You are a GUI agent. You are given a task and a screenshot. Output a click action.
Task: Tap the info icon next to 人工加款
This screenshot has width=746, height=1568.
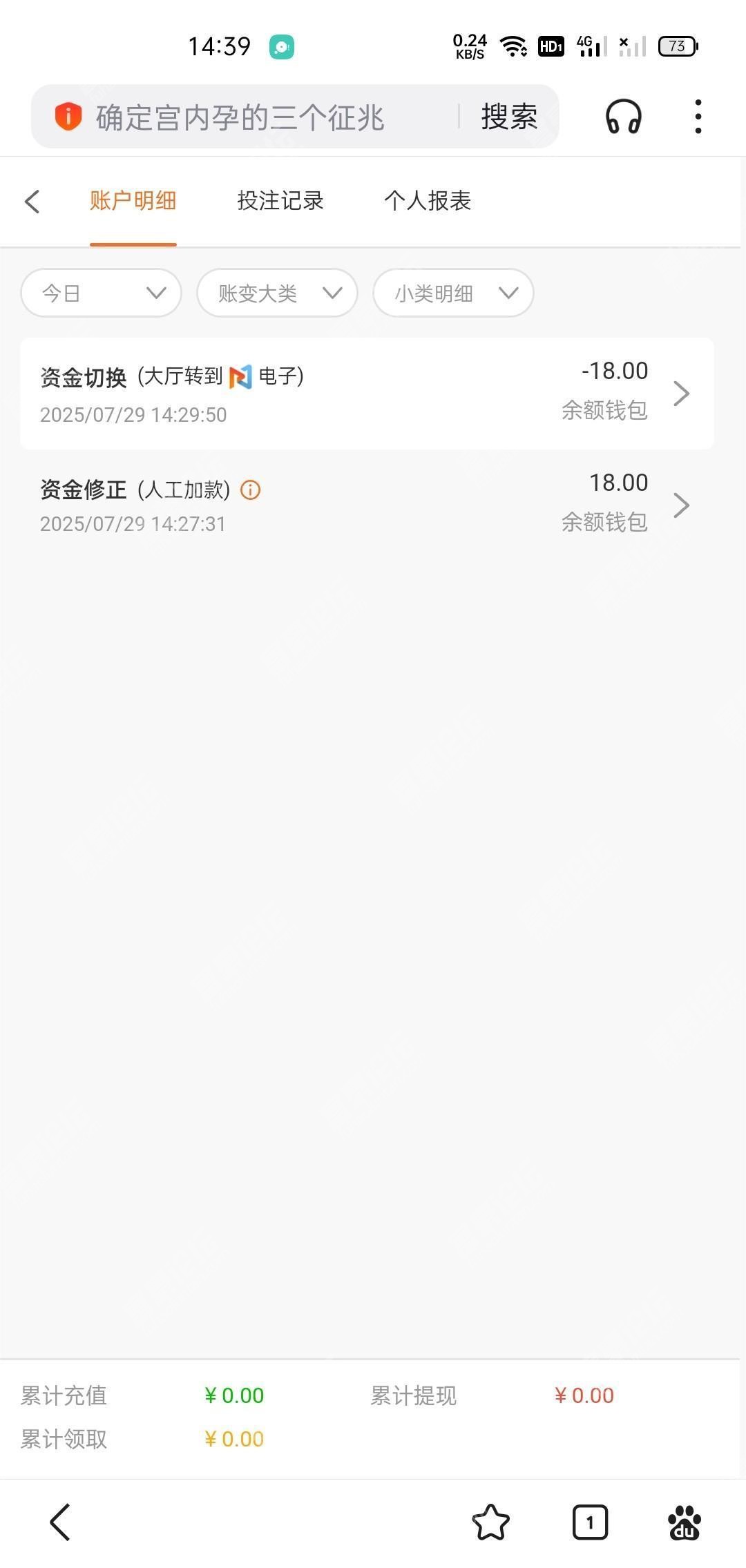pos(250,490)
